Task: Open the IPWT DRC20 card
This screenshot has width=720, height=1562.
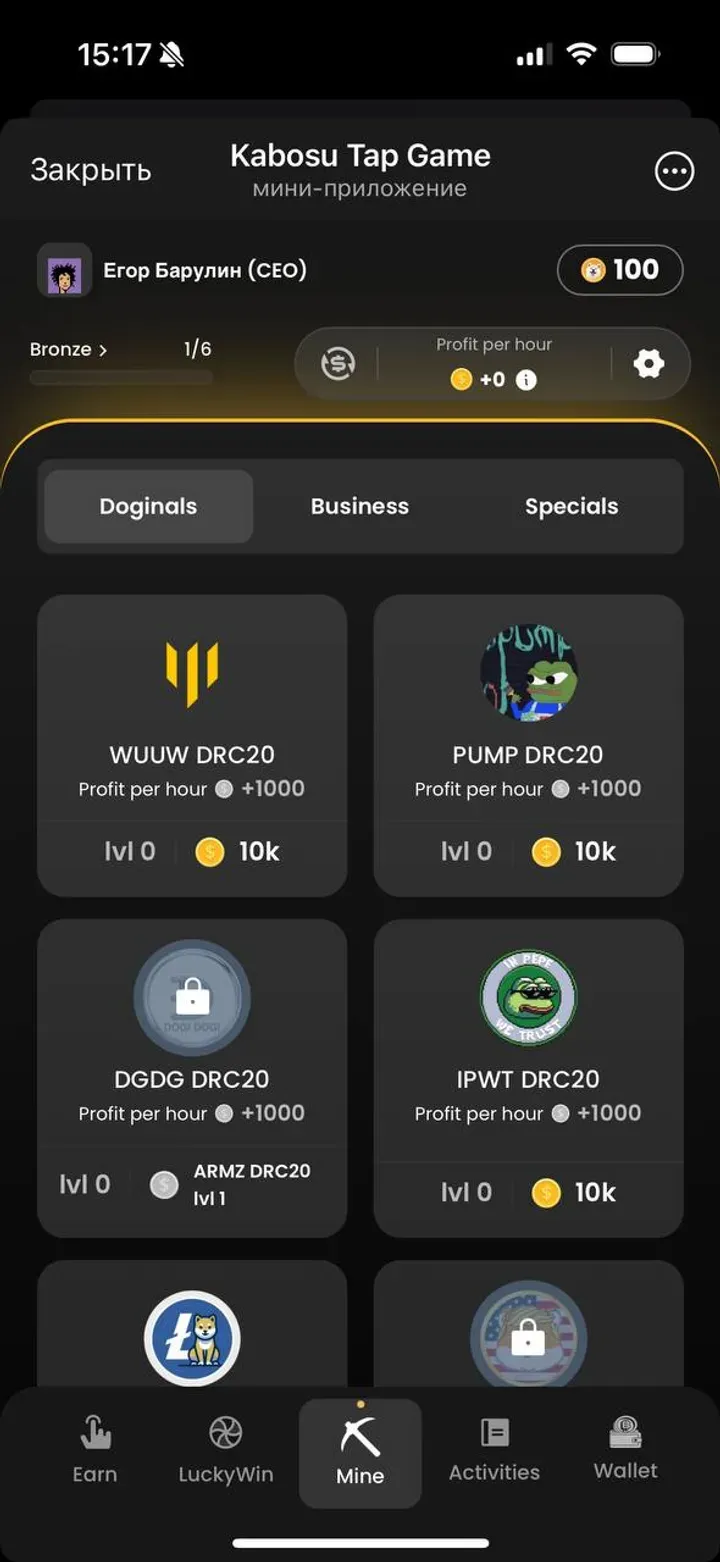Action: point(528,1077)
